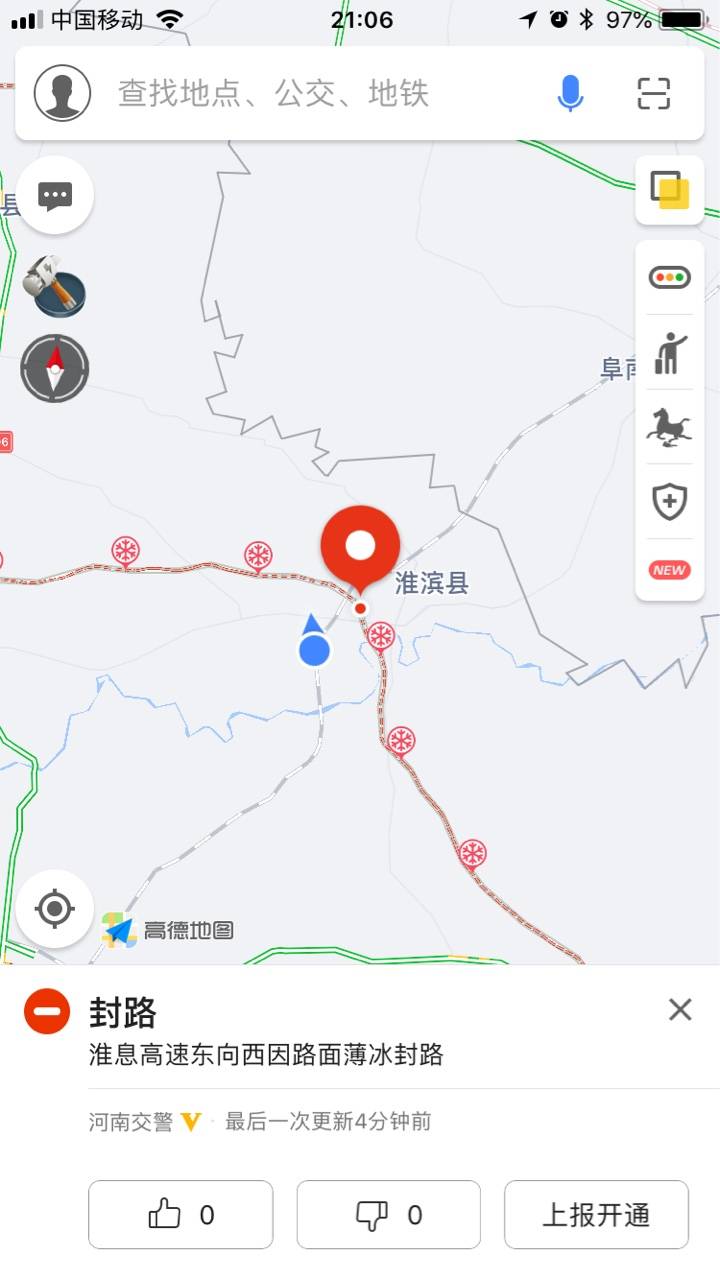Open the NEW badge feature

point(669,570)
